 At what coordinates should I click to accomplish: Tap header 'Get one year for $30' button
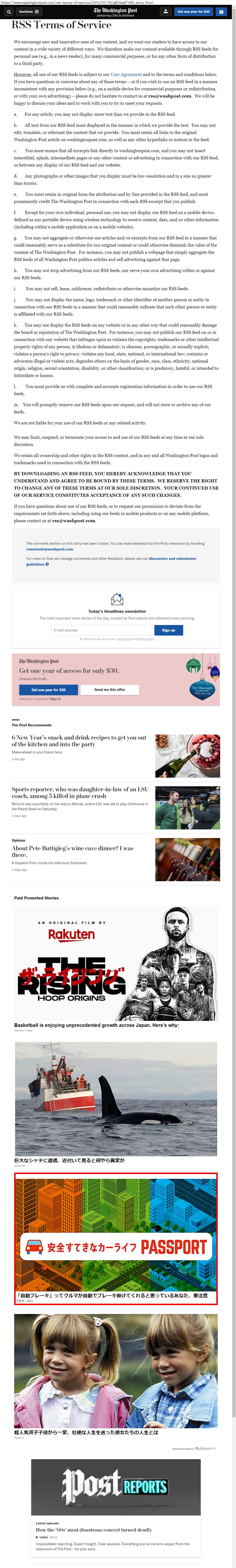tap(193, 12)
